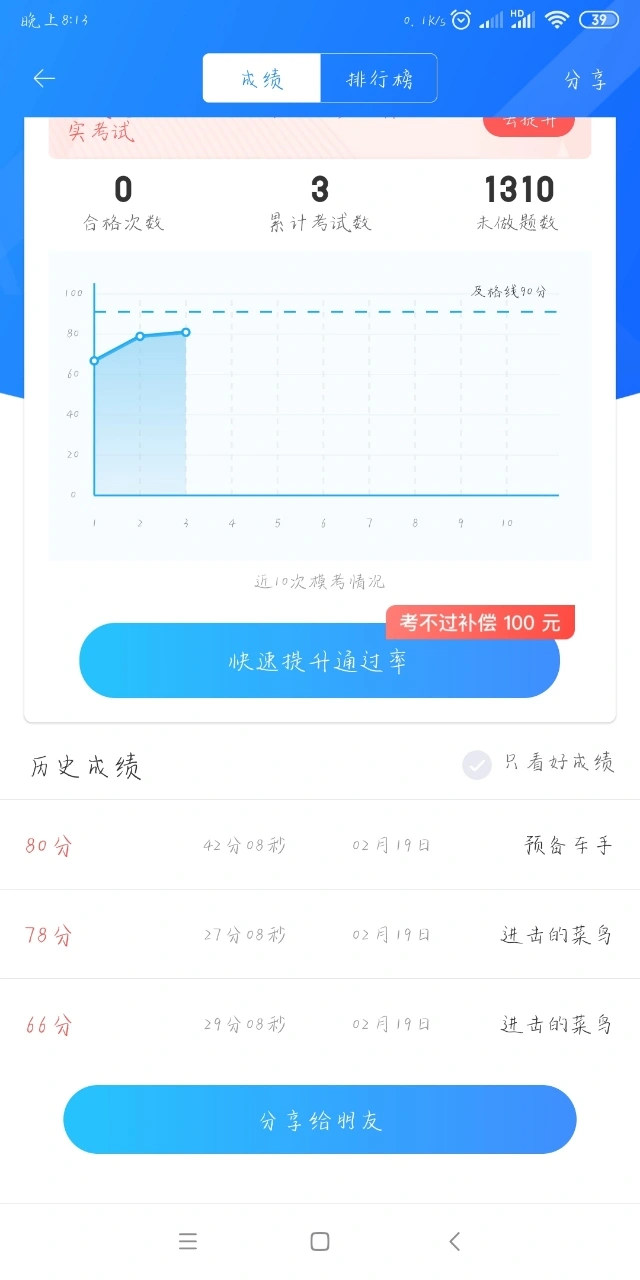
Task: Go to the system home screen
Action: coord(320,1241)
